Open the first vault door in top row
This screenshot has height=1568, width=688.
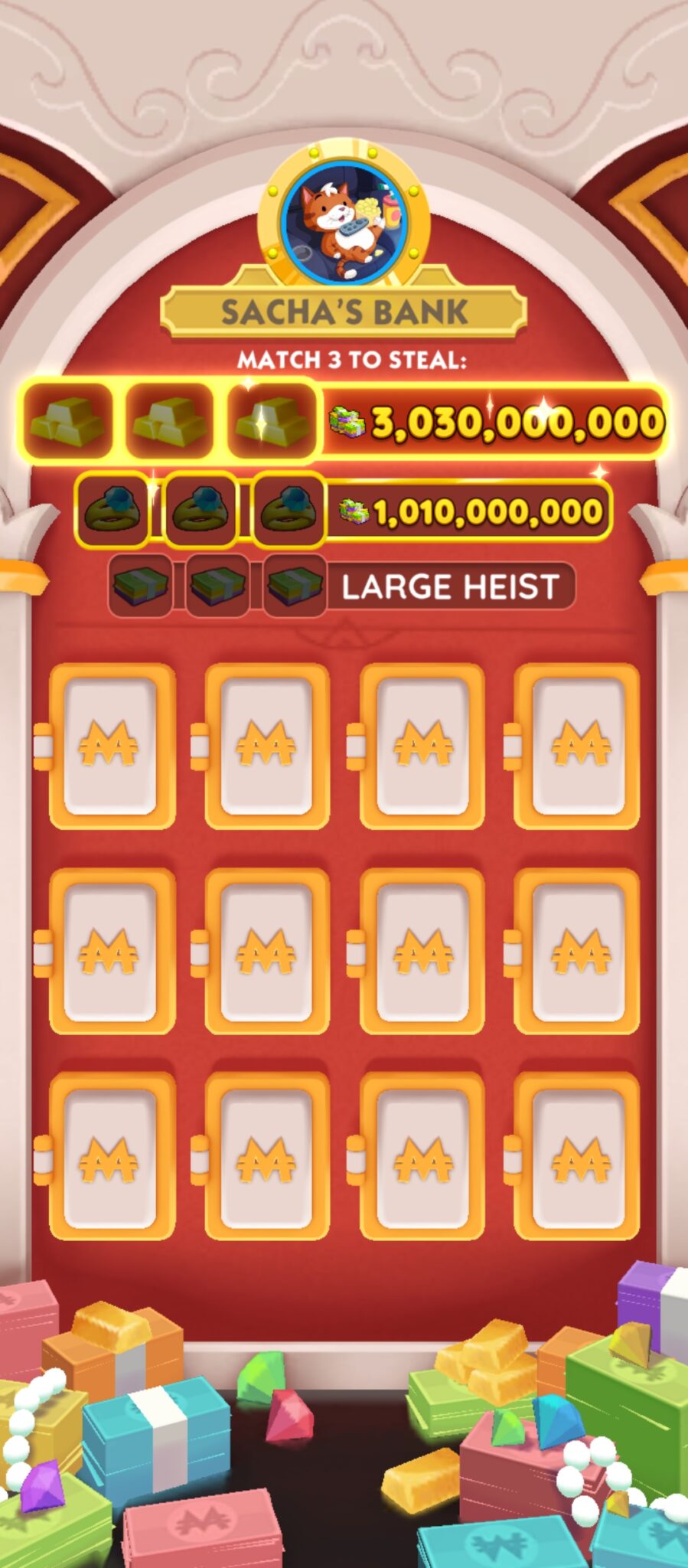tap(112, 746)
